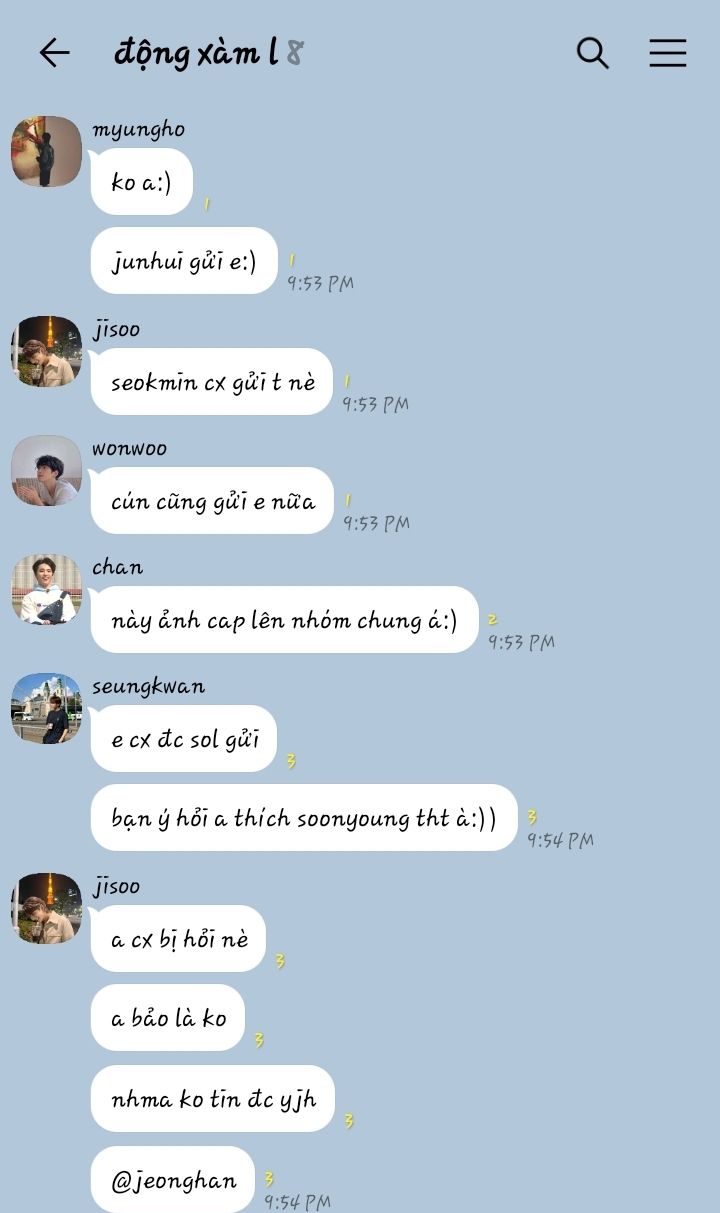The width and height of the screenshot is (720, 1213).
Task: Open jisoo's avatar beside the seokmin message
Action: tap(46, 351)
